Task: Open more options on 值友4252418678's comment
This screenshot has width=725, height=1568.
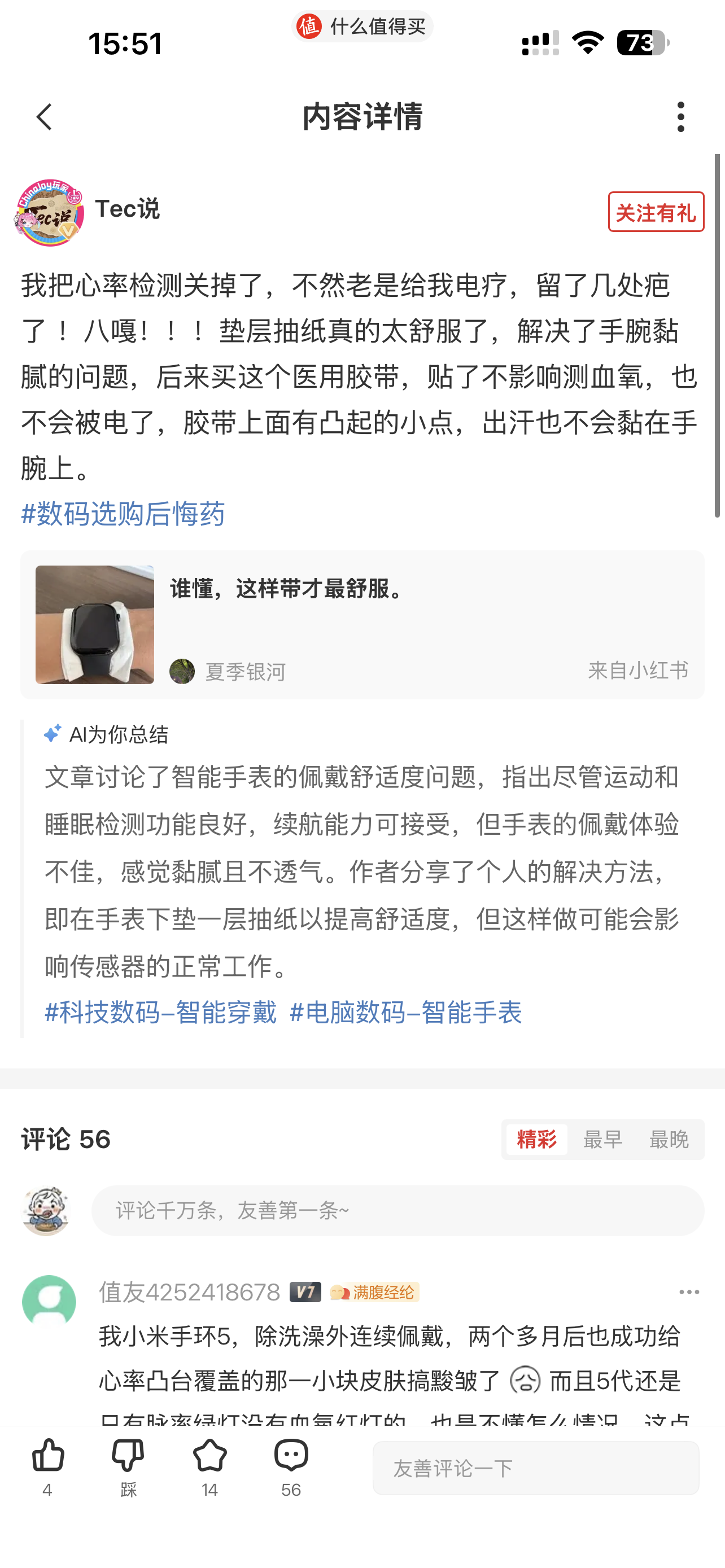Action: pyautogui.click(x=689, y=1291)
